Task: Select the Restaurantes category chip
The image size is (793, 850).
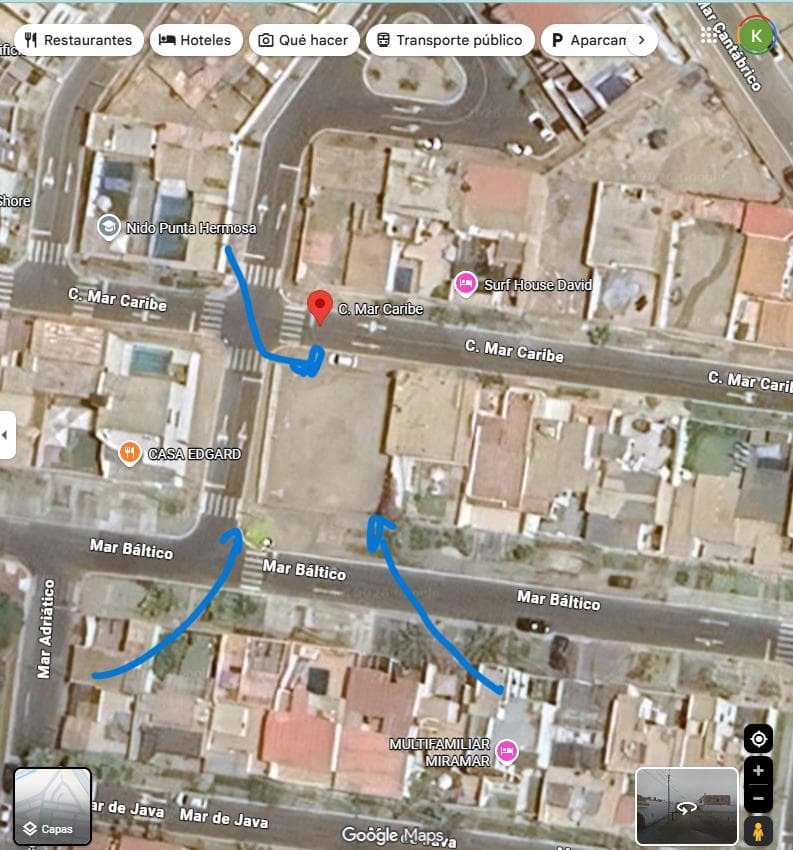Action: 77,40
